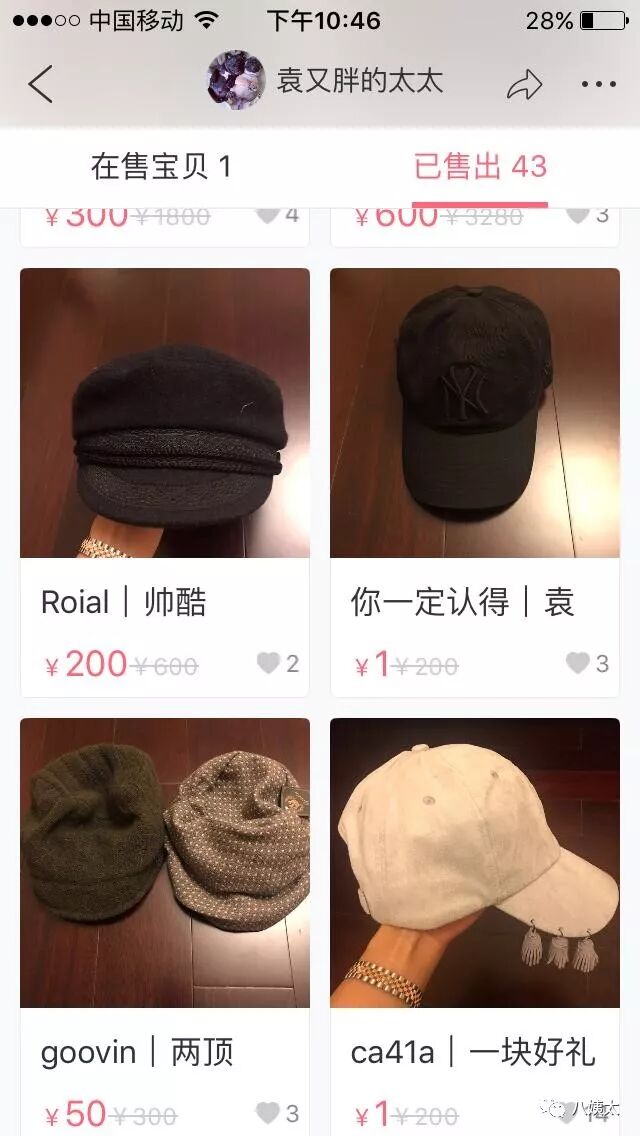This screenshot has width=640, height=1136.
Task: Tap the heart on goovin 两顶
Action: [x=268, y=1113]
